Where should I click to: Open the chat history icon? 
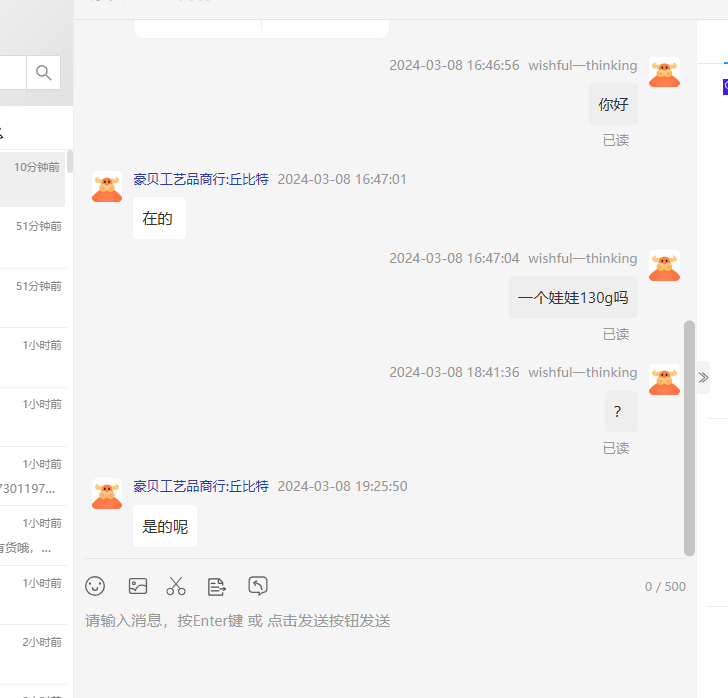(x=258, y=586)
